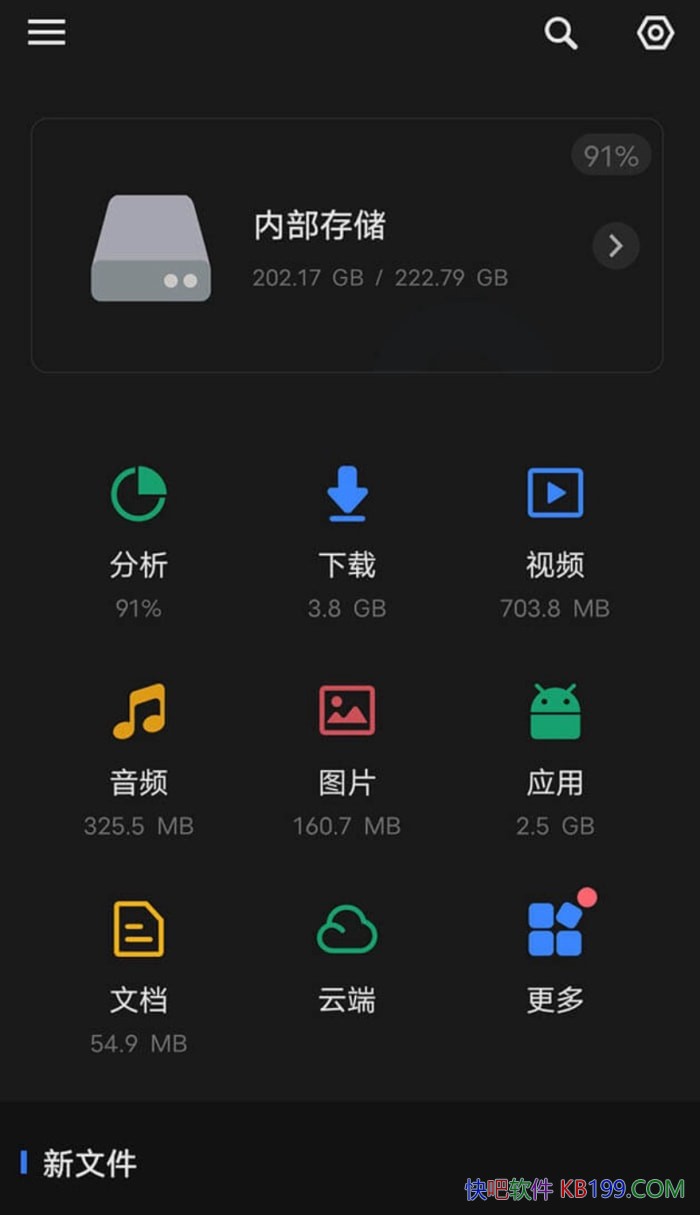Screen dimensions: 700x1215
Task: Open the search icon
Action: (x=560, y=33)
